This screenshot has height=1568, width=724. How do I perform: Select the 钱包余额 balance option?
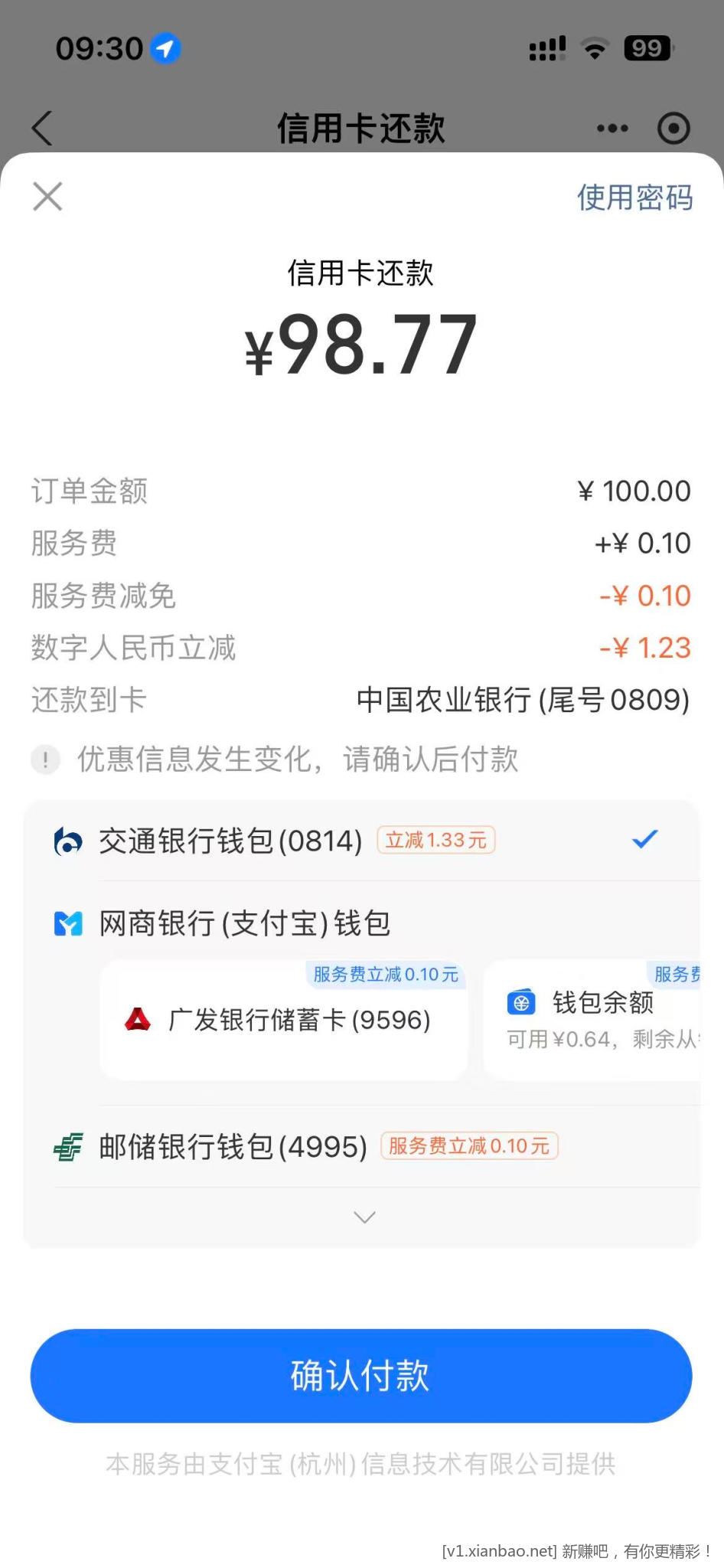coord(602,1018)
